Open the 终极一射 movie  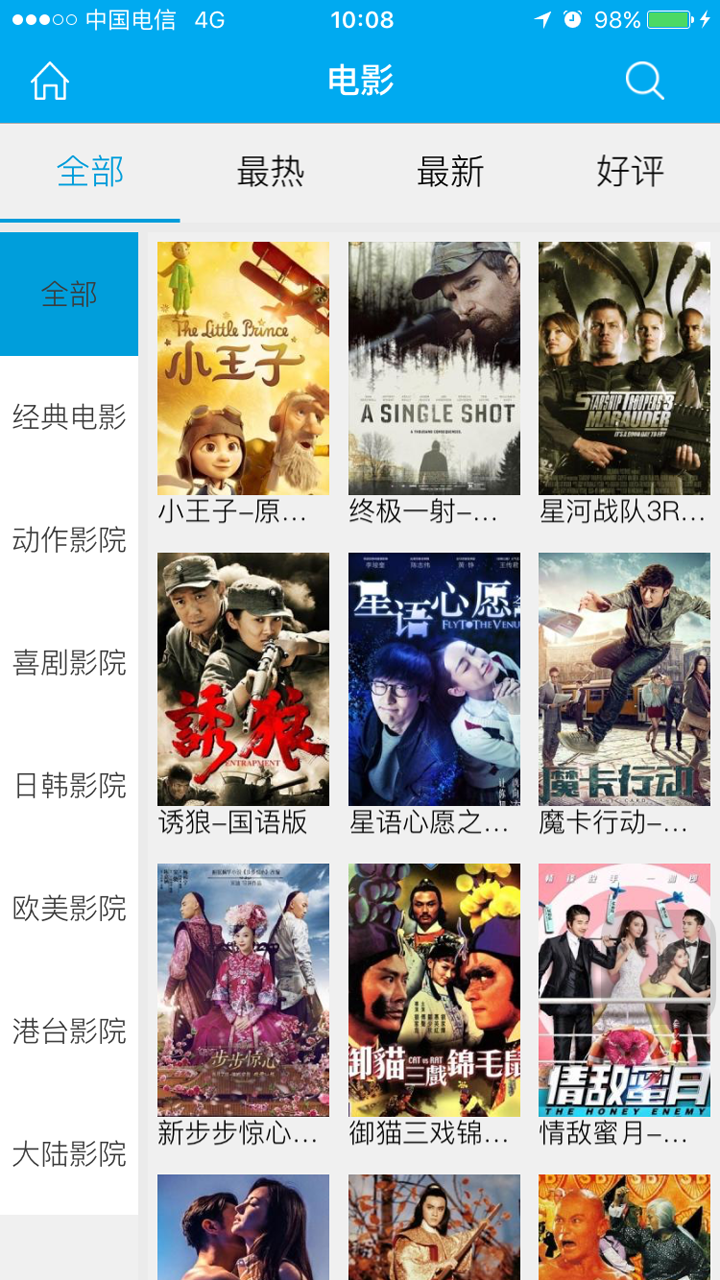[434, 368]
